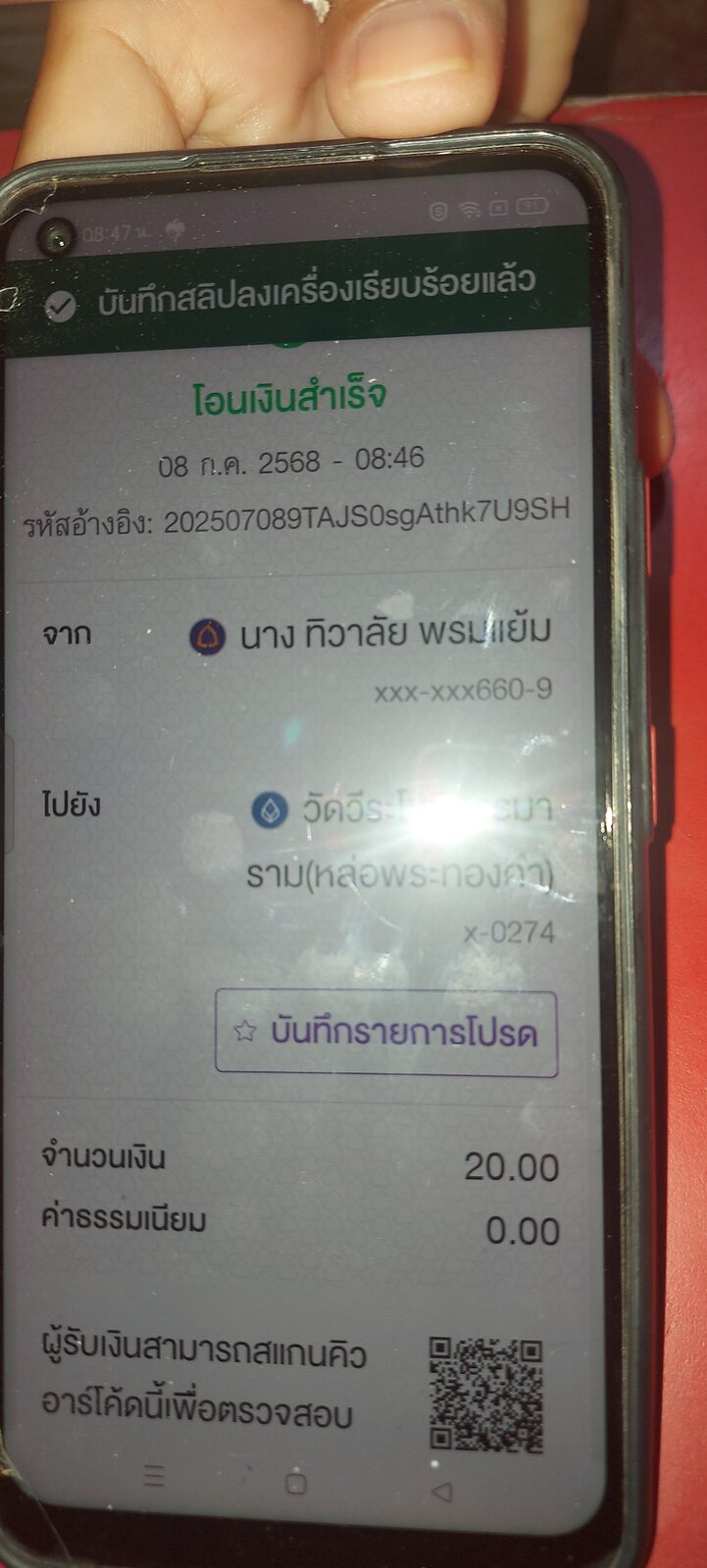Open the system home button
The height and width of the screenshot is (1568, 707).
click(295, 1483)
